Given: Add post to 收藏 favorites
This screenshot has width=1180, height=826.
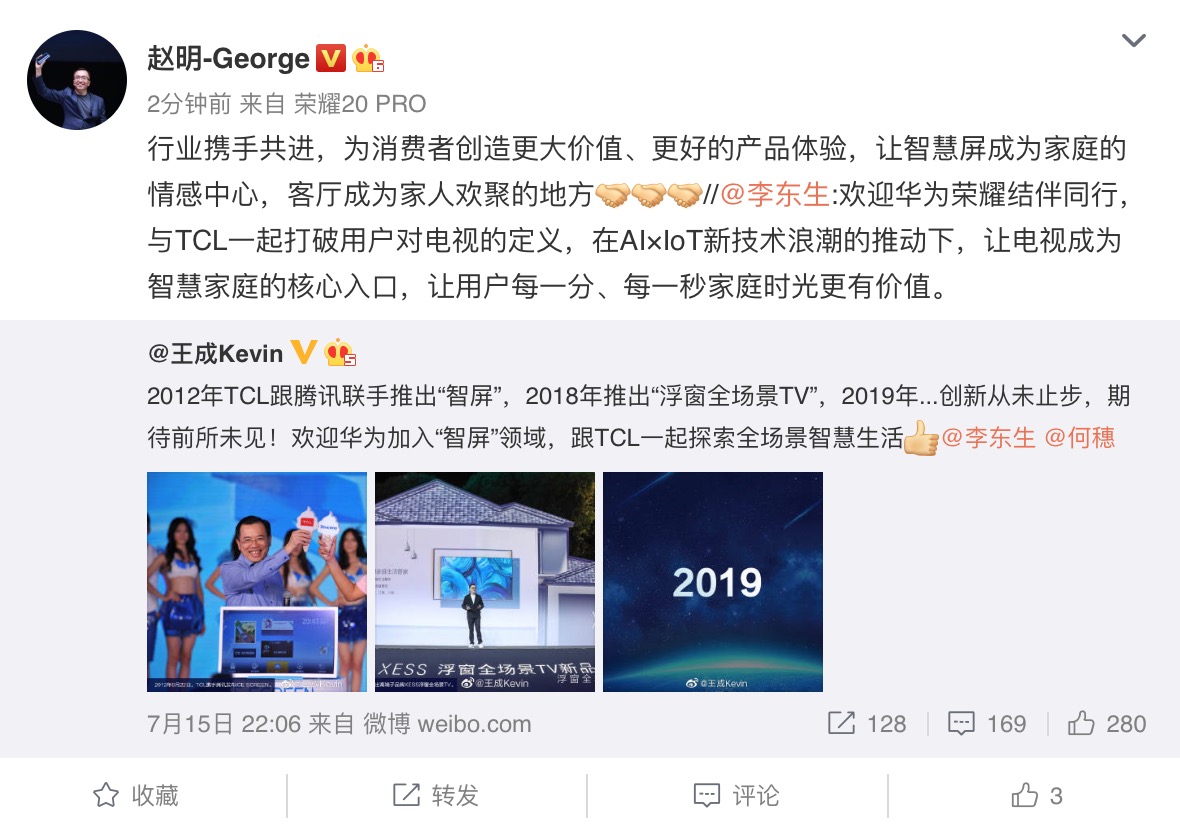Looking at the screenshot, I should click(136, 796).
